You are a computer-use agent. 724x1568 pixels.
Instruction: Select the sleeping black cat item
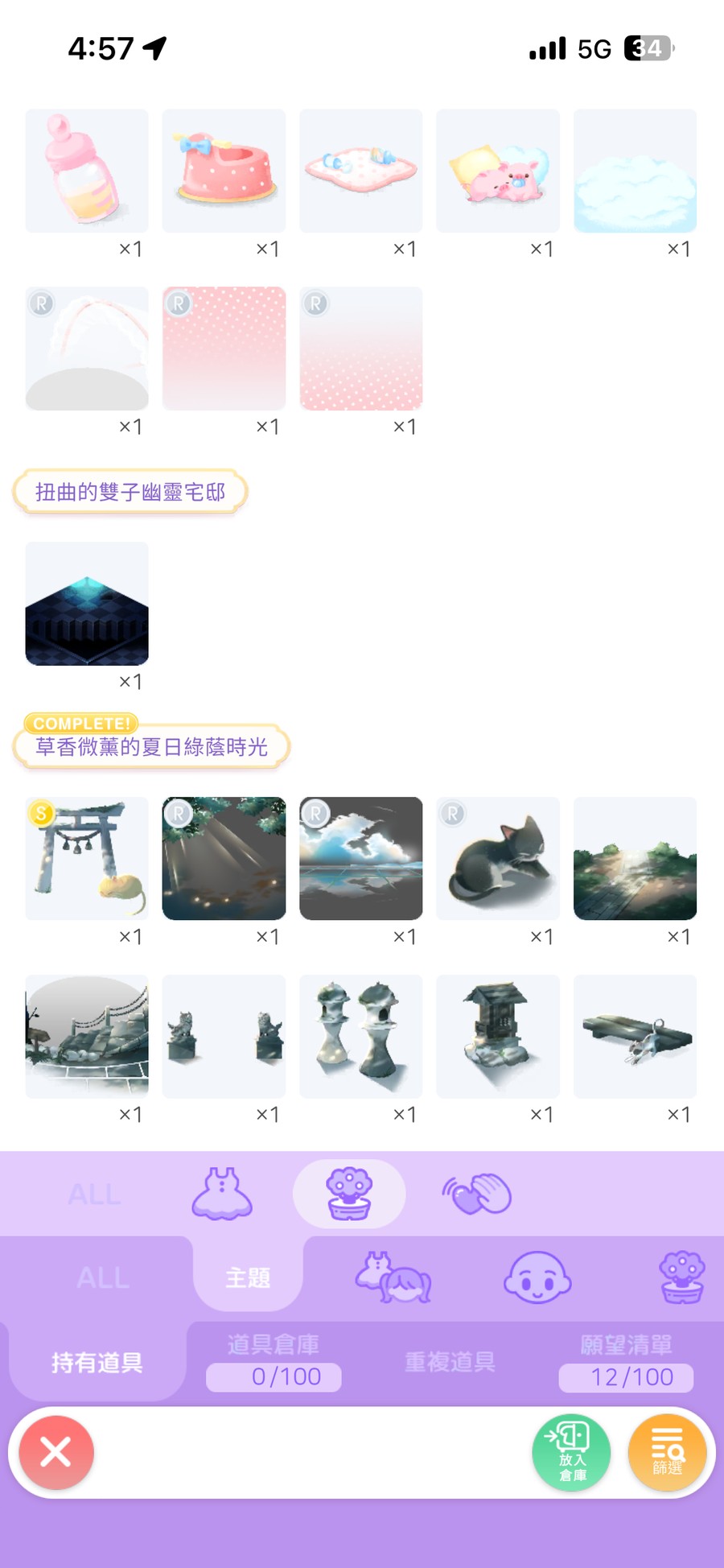coord(498,859)
